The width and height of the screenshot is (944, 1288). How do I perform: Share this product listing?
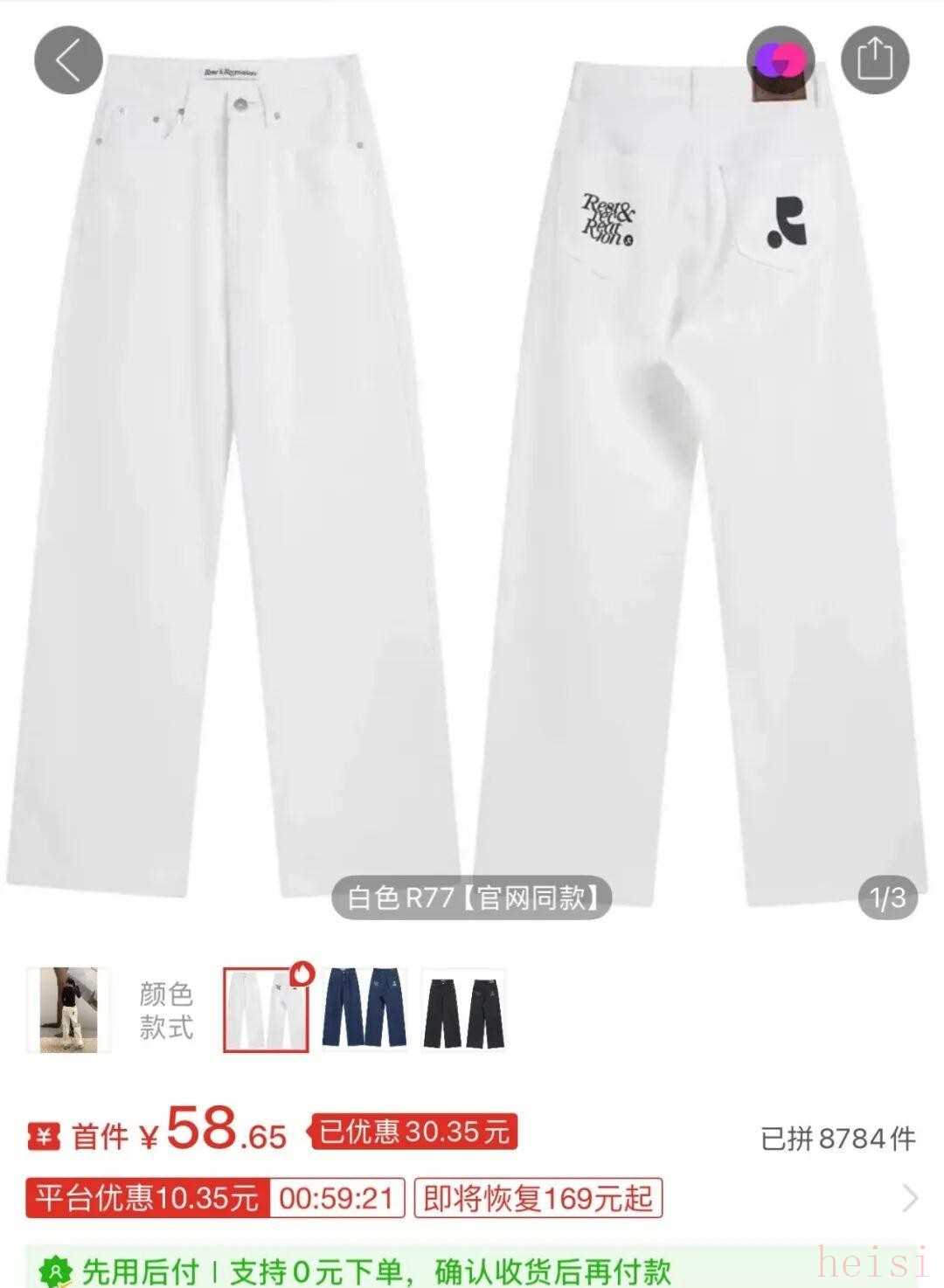(875, 59)
